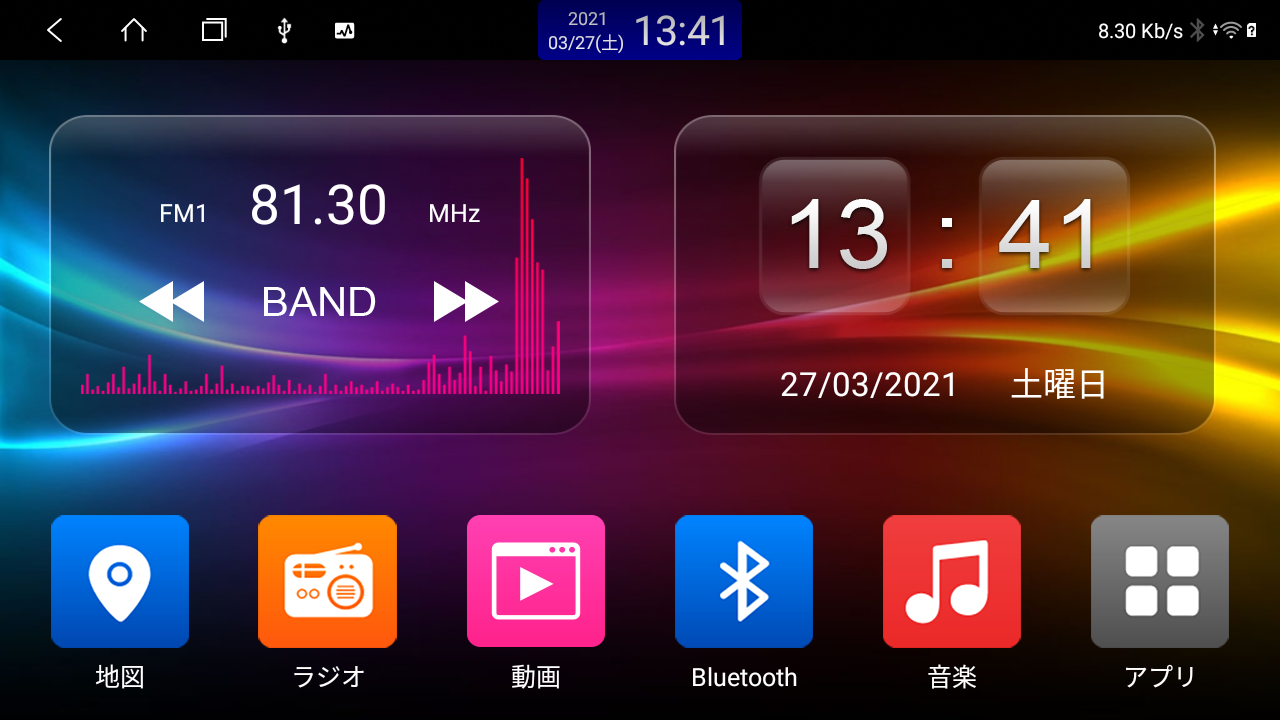The width and height of the screenshot is (1280, 720).
Task: Open the recent apps view
Action: tap(214, 31)
